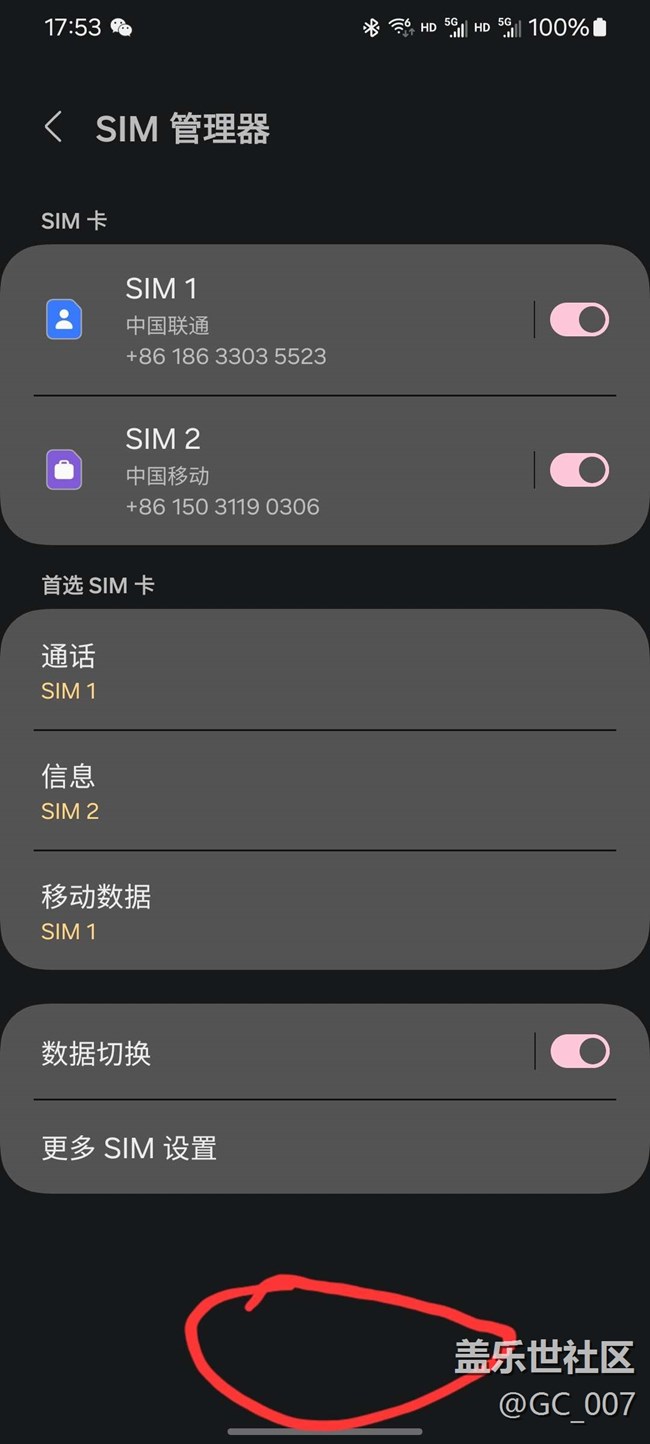Open SIM 2 中国移动 settings
The image size is (650, 1444).
[260, 471]
